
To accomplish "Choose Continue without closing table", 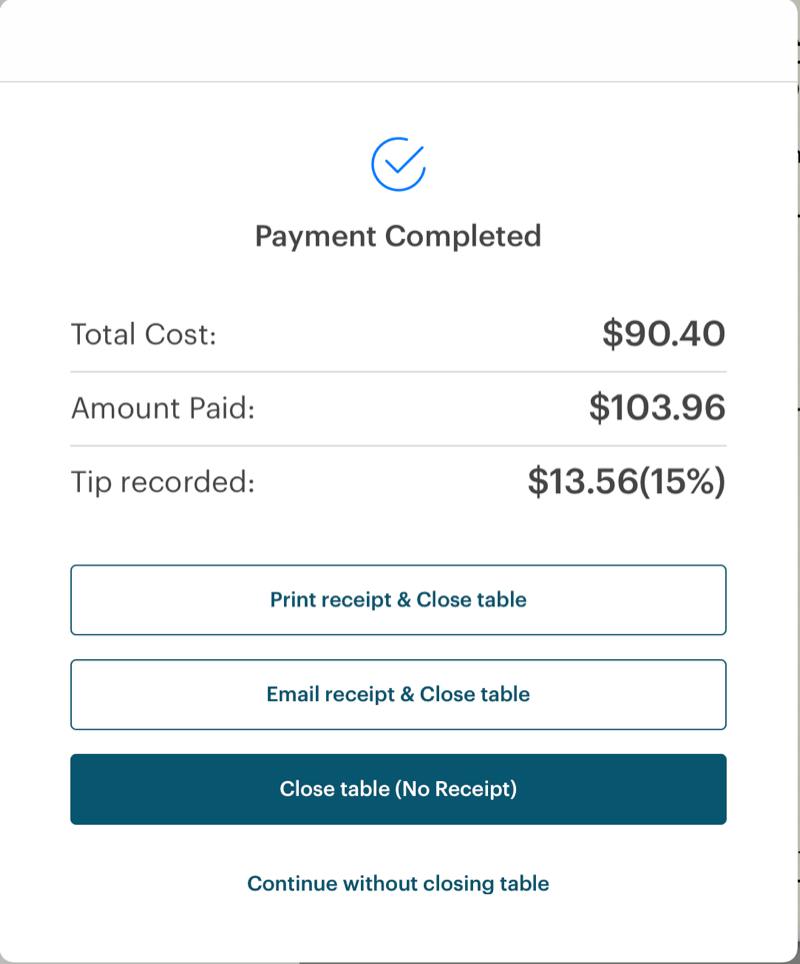I will click(x=398, y=883).
